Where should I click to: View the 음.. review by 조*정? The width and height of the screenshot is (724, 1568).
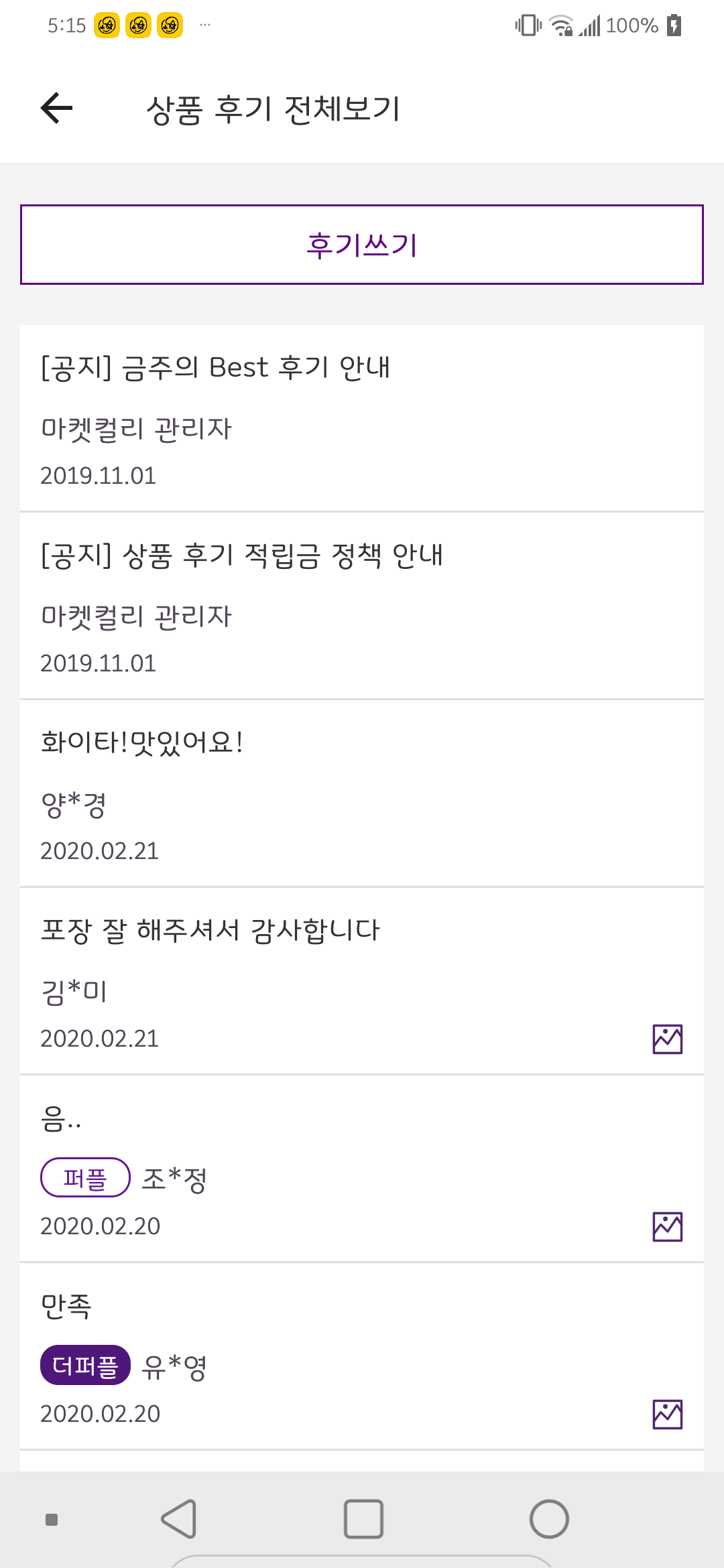pos(362,1169)
